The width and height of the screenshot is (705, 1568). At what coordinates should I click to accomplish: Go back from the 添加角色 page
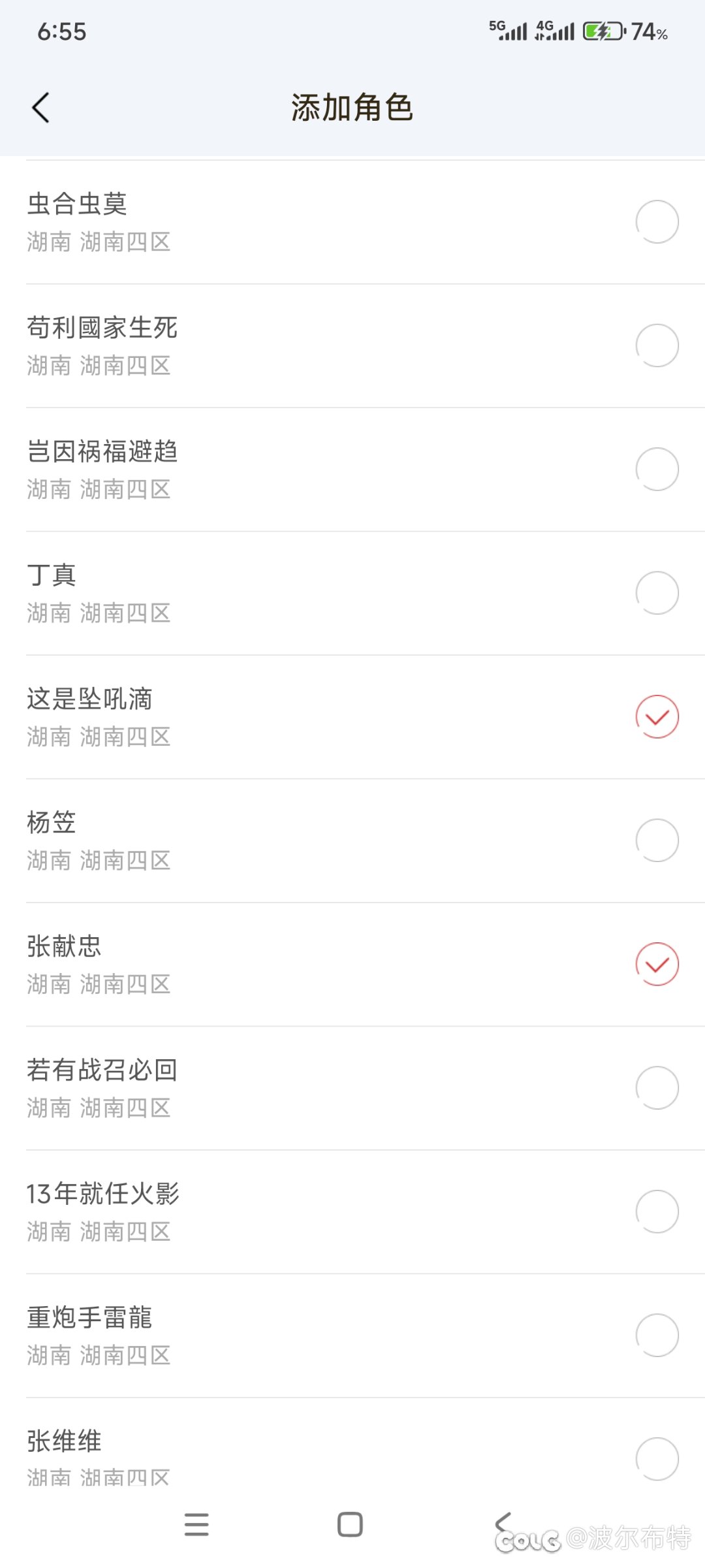click(x=40, y=108)
